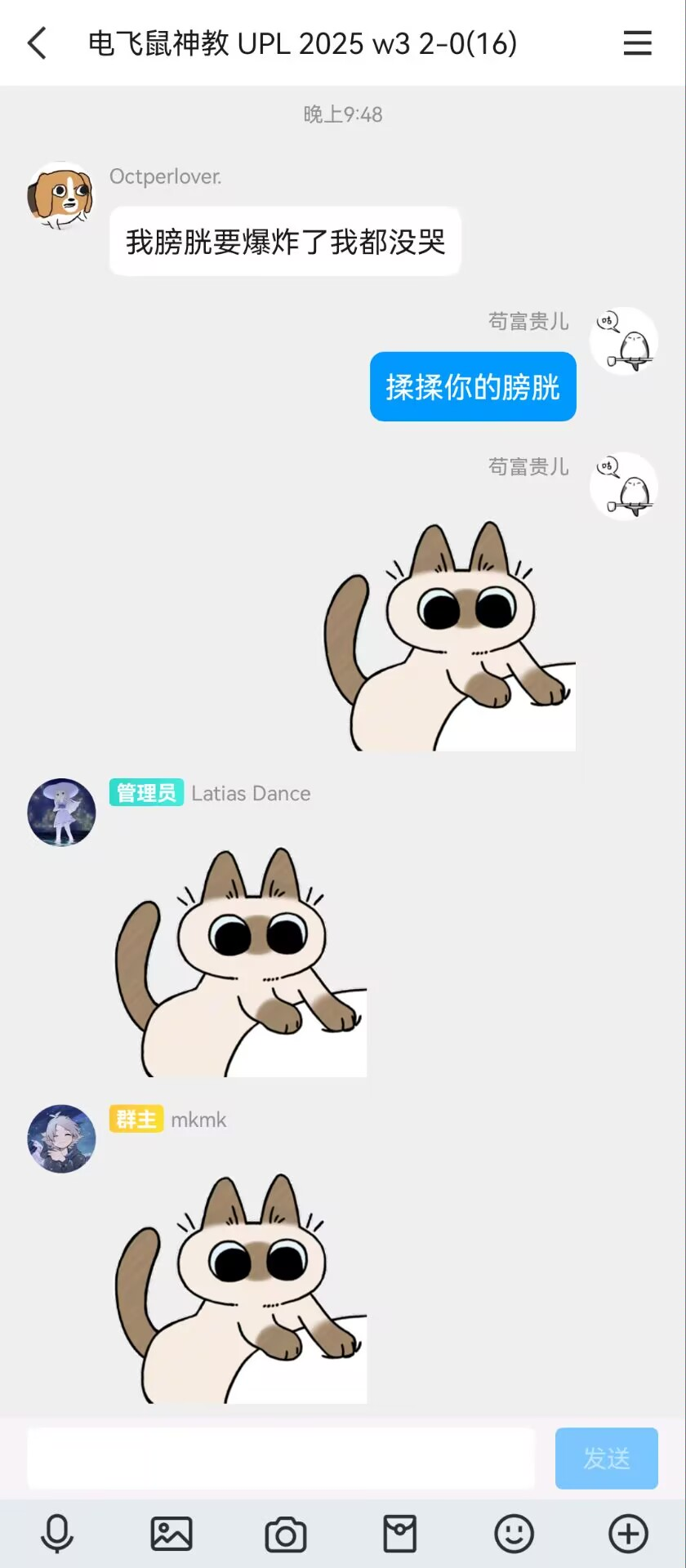The width and height of the screenshot is (686, 1568).
Task: View the cat sticker sent by mkmk
Action: pos(241,1289)
